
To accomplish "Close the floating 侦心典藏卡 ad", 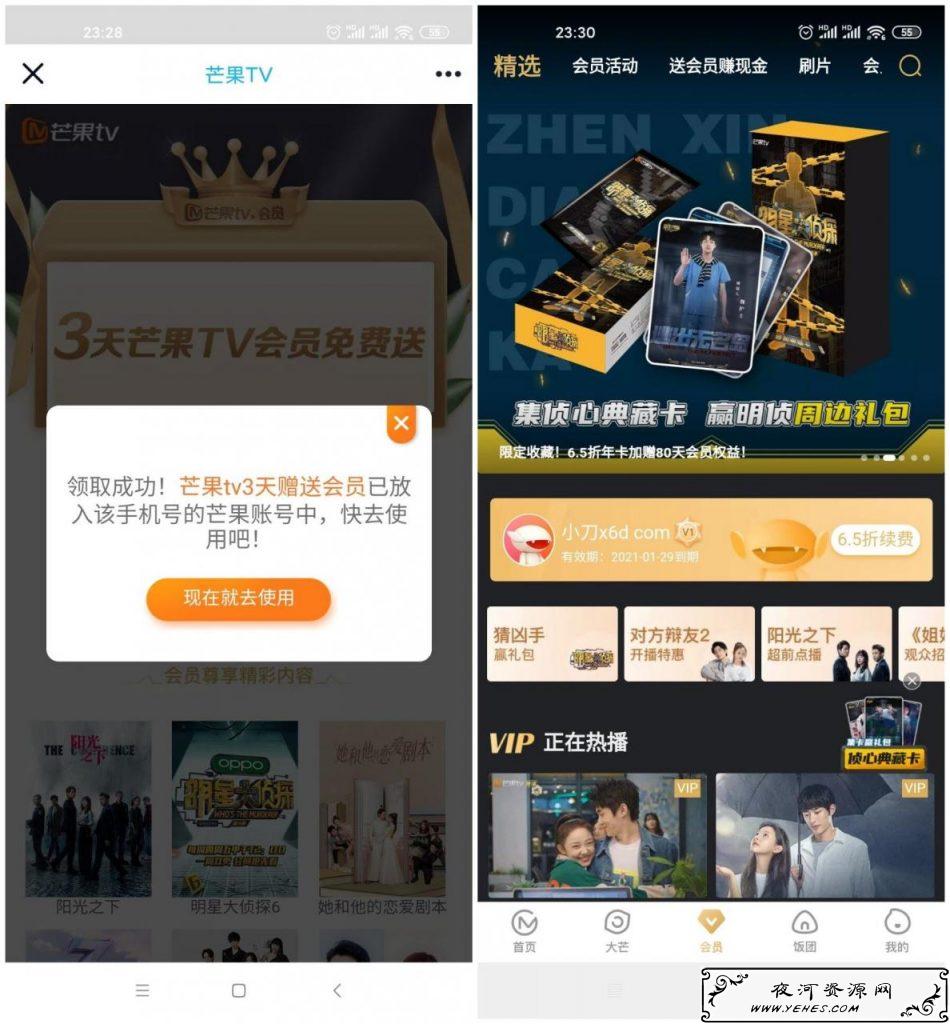I will 911,681.
